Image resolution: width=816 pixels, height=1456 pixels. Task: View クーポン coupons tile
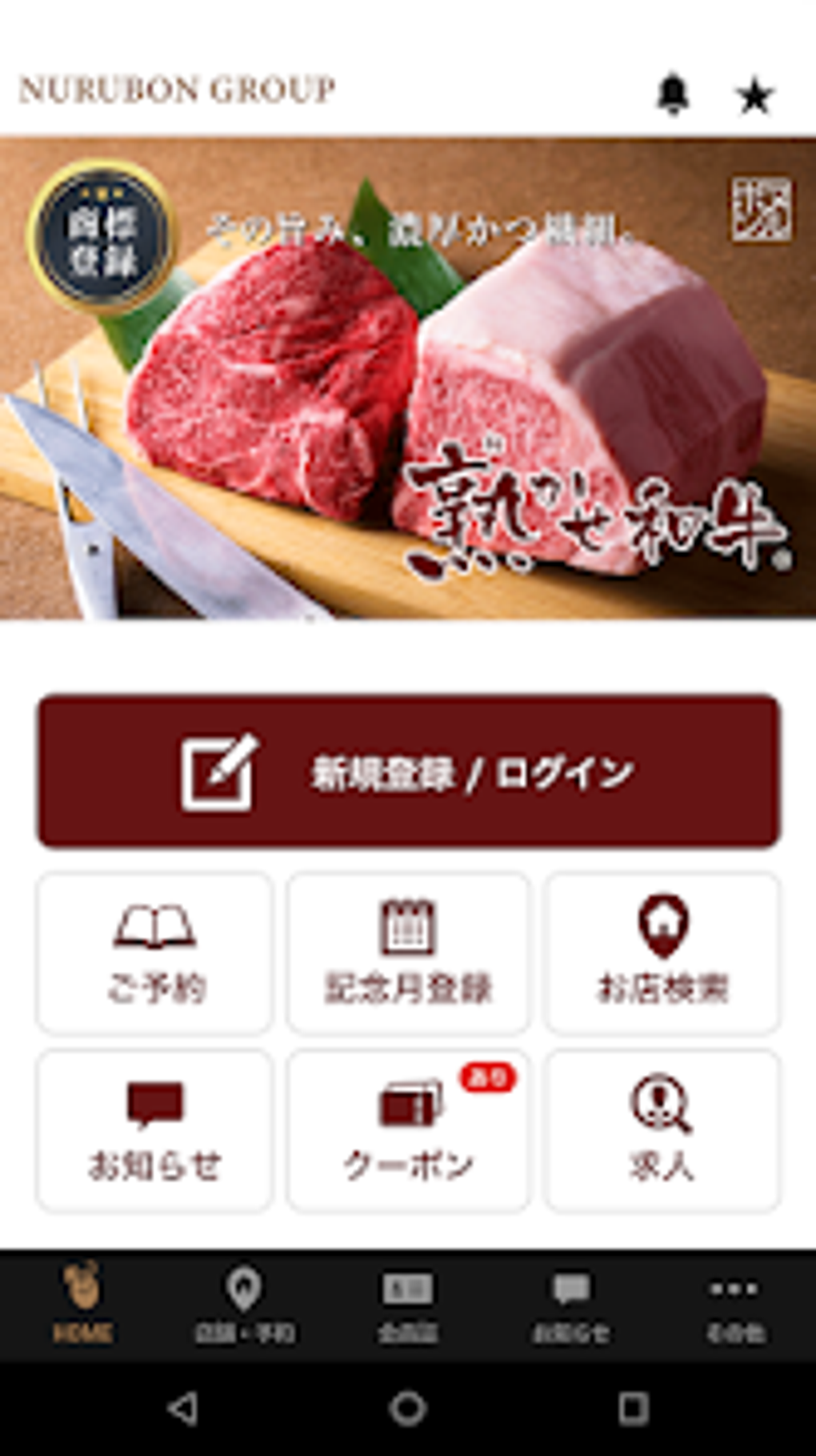tap(408, 1131)
